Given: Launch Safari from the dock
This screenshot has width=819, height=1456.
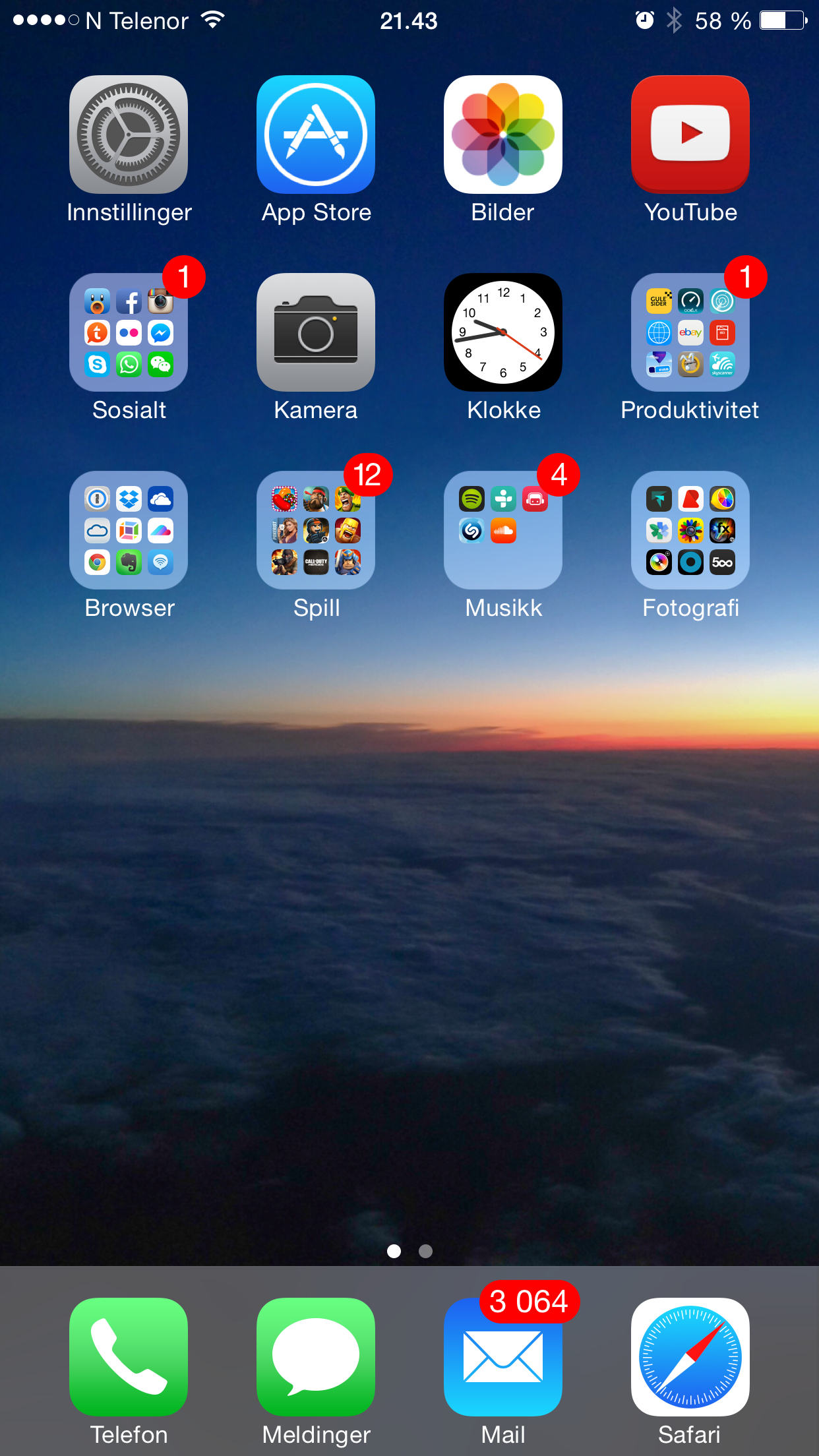Looking at the screenshot, I should coord(690,1357).
